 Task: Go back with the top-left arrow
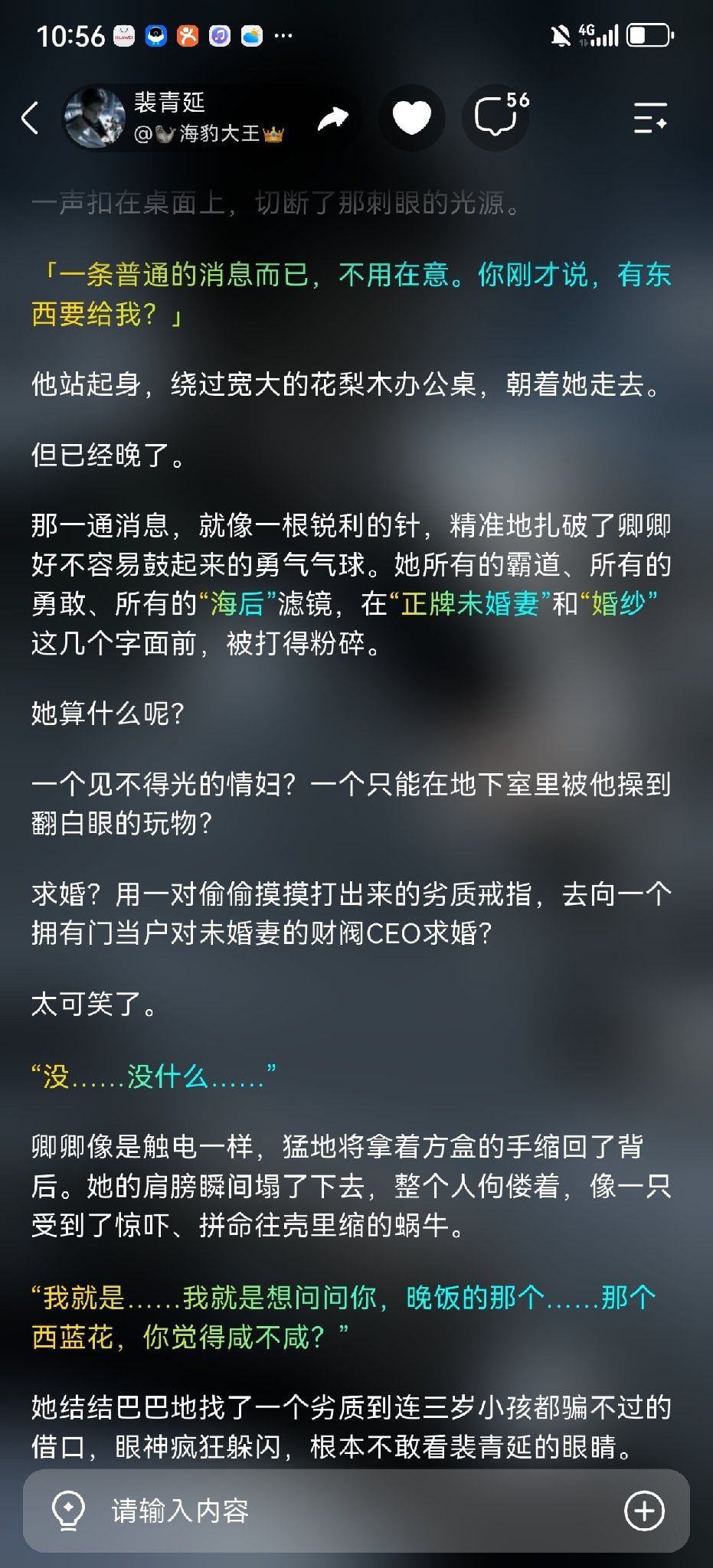tap(30, 119)
